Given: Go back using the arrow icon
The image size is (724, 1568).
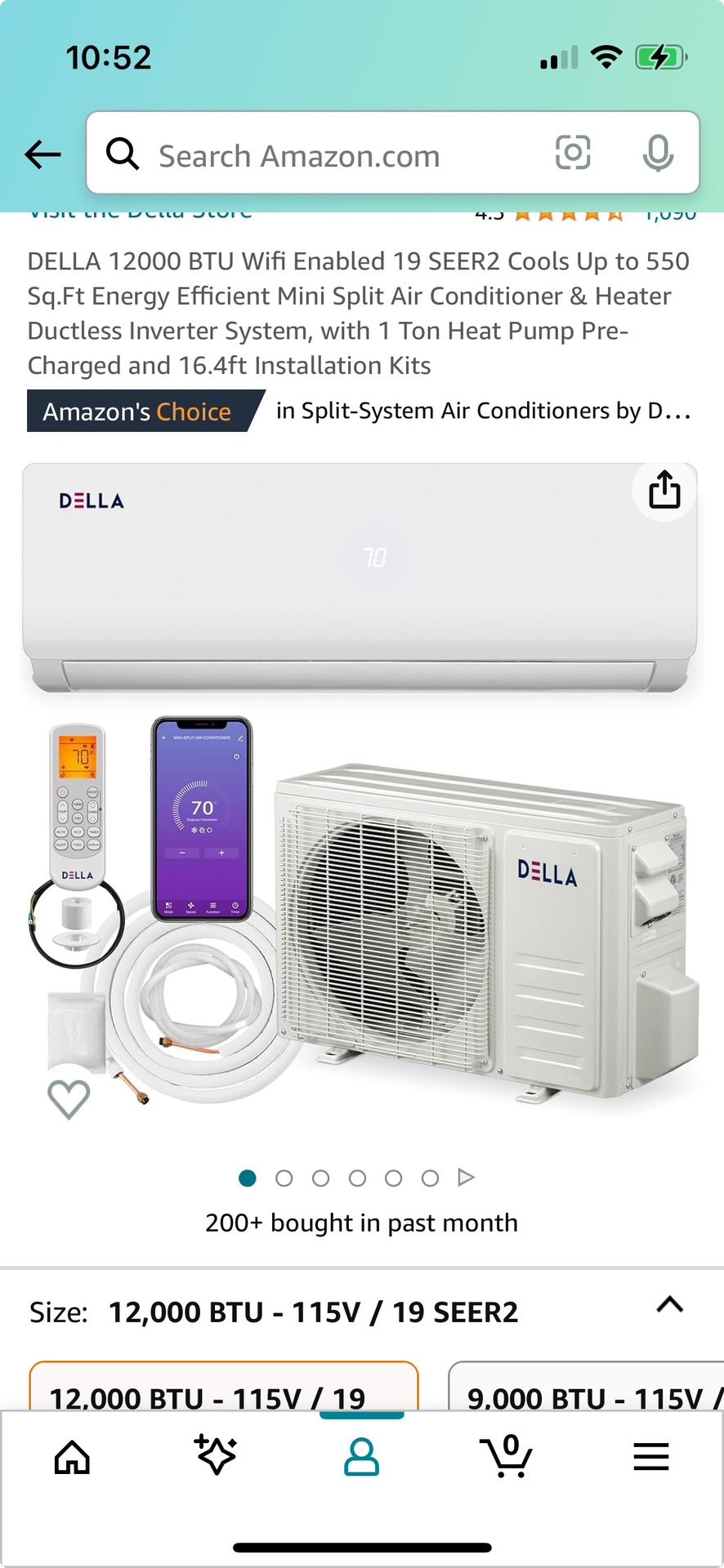Looking at the screenshot, I should point(42,154).
